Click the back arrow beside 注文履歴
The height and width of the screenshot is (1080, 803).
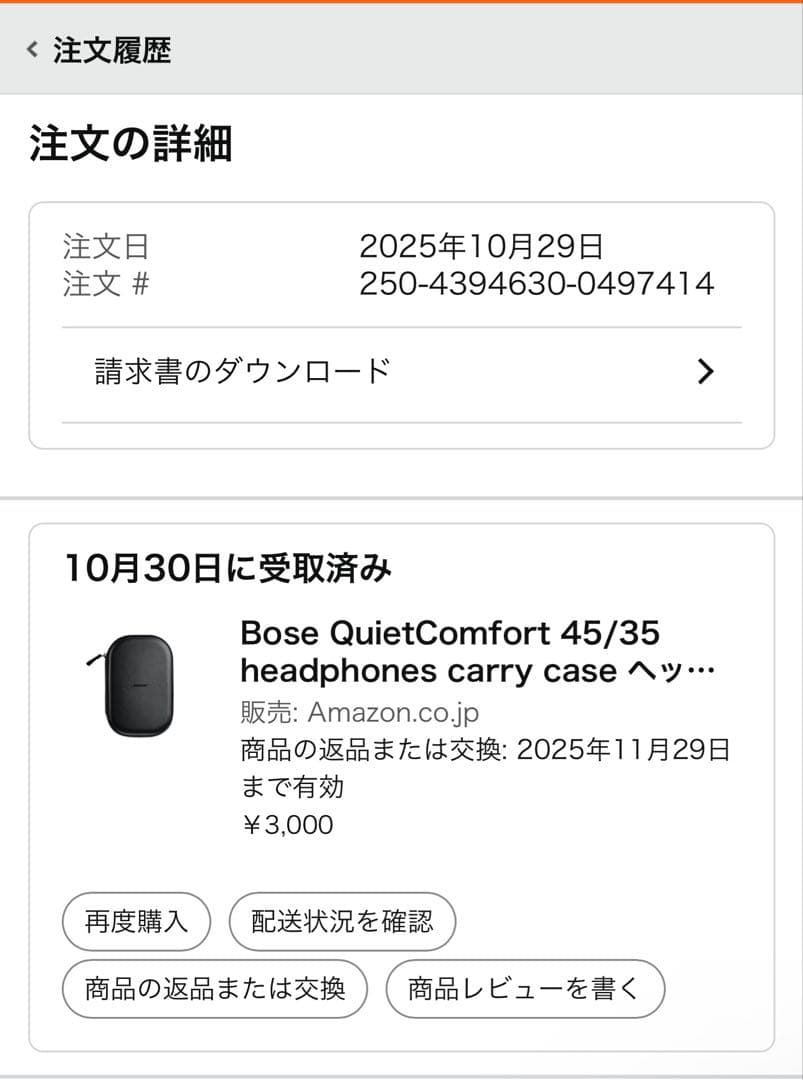[29, 49]
